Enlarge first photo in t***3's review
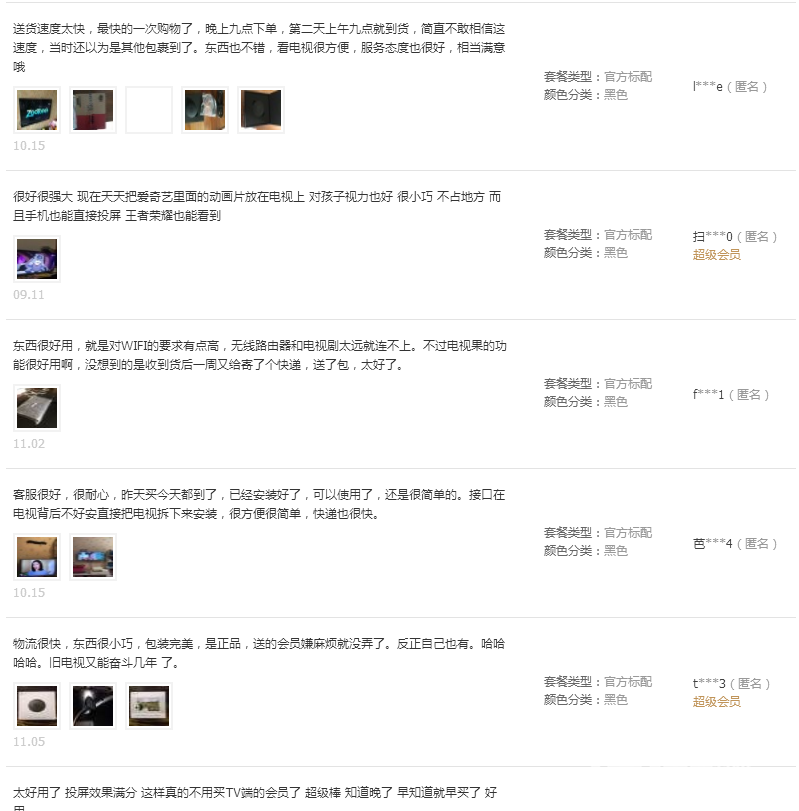The image size is (799, 811). click(x=37, y=706)
